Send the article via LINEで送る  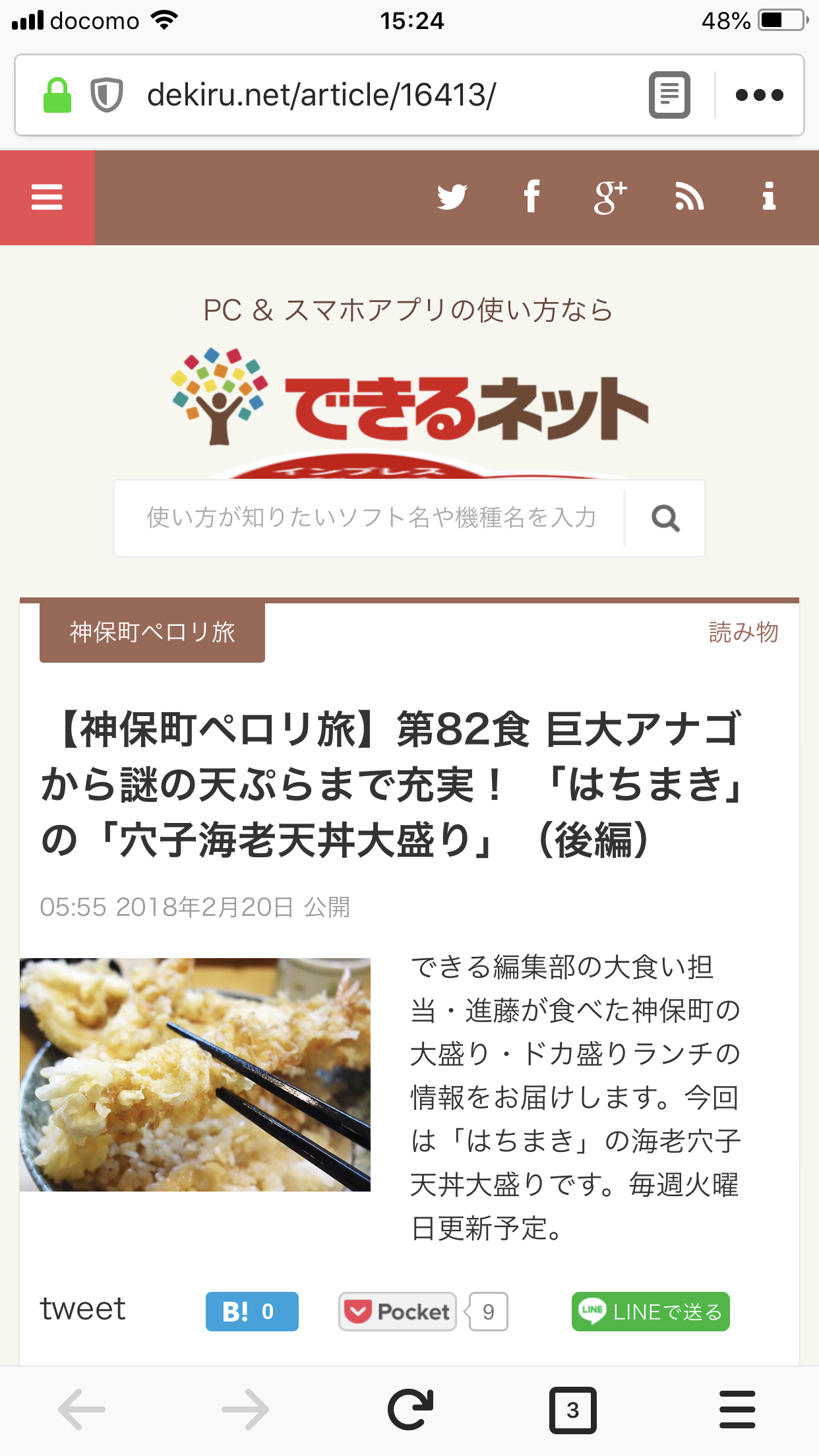click(x=650, y=1312)
